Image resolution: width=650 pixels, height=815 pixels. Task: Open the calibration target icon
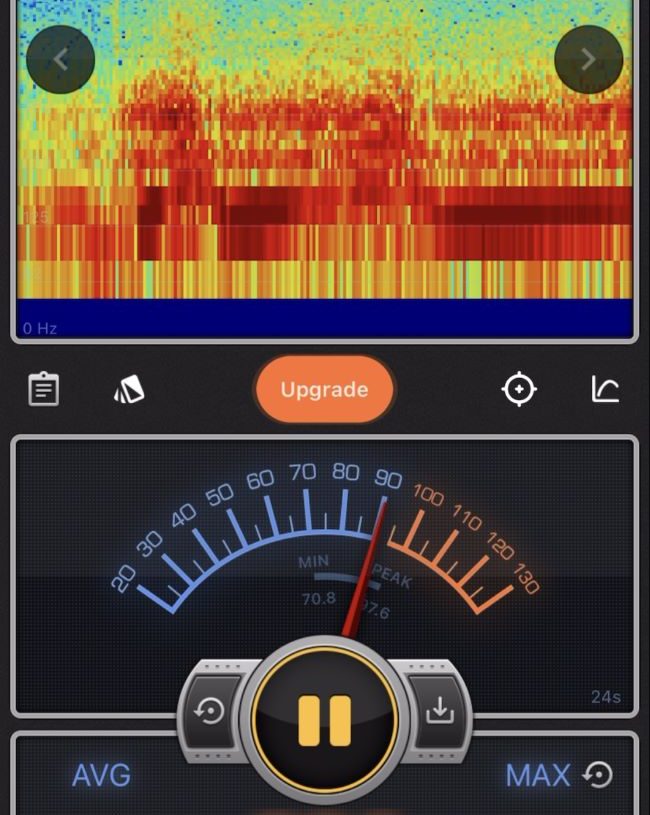[x=519, y=389]
